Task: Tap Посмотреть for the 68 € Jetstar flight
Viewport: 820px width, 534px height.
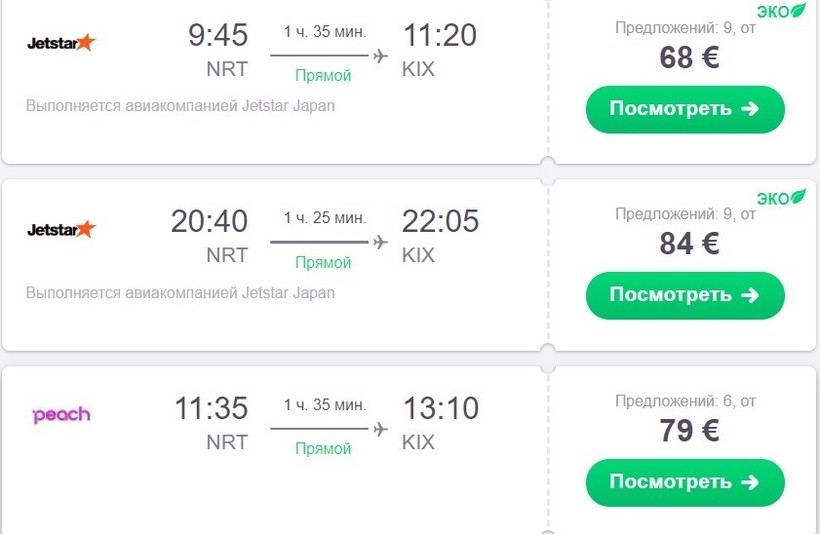Action: pyautogui.click(x=685, y=109)
